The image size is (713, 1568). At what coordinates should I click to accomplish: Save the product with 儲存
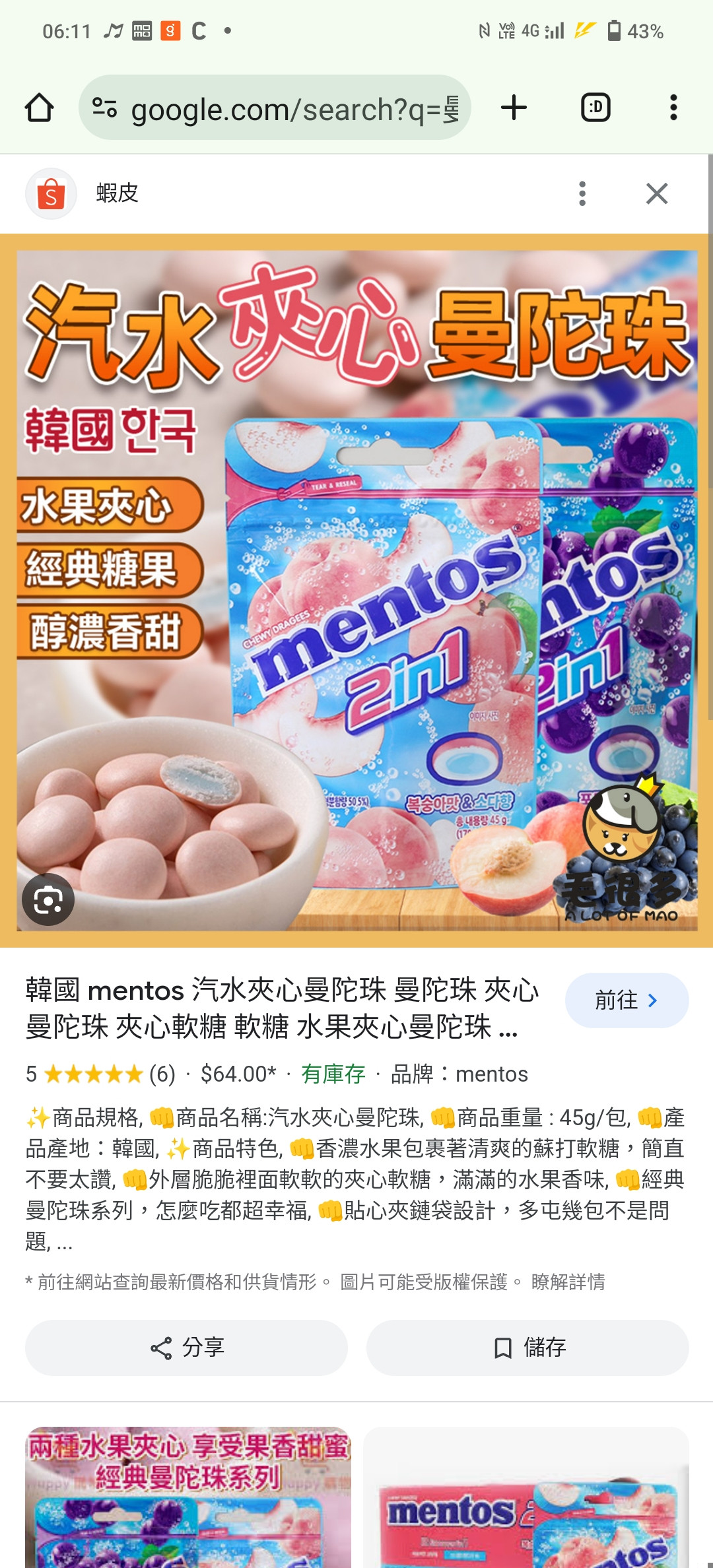point(527,1348)
